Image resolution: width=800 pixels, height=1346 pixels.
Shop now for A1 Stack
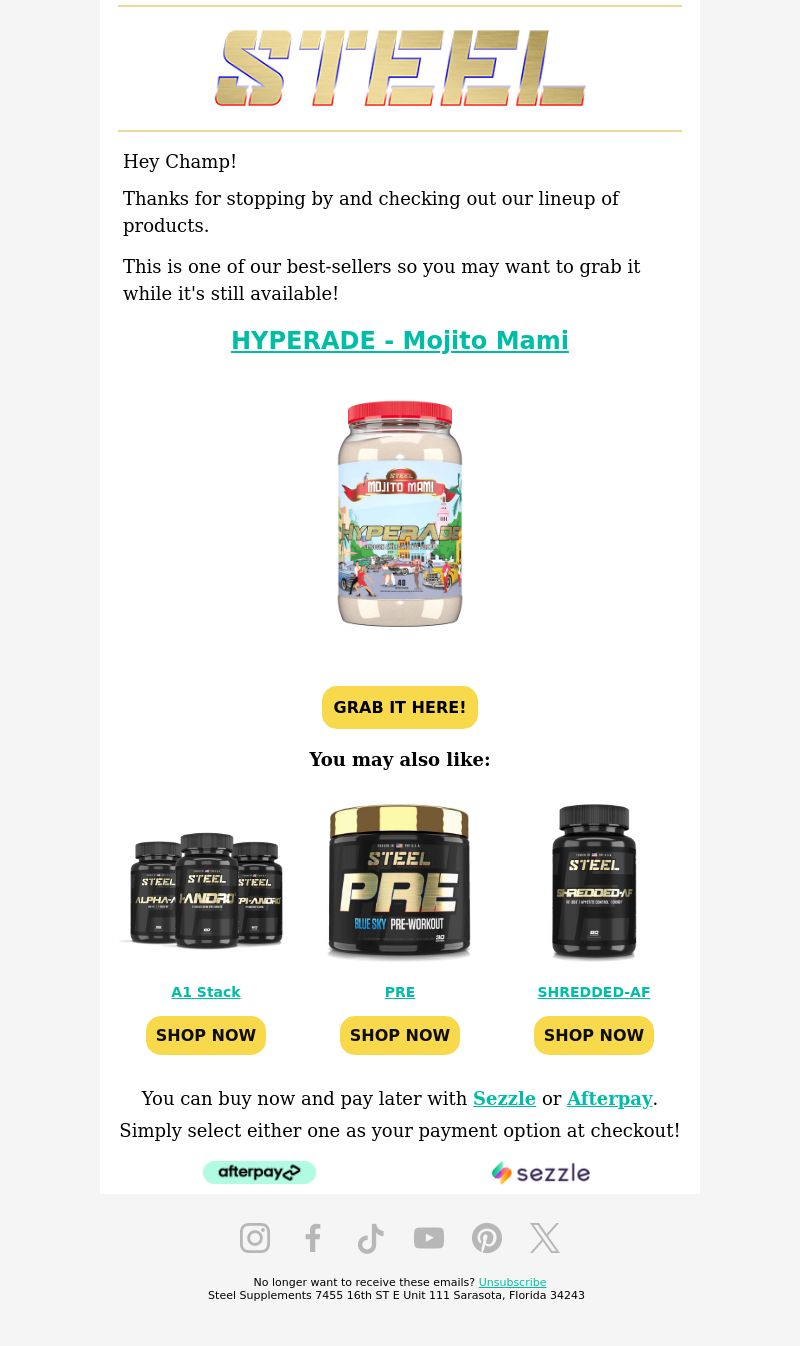[x=206, y=1035]
